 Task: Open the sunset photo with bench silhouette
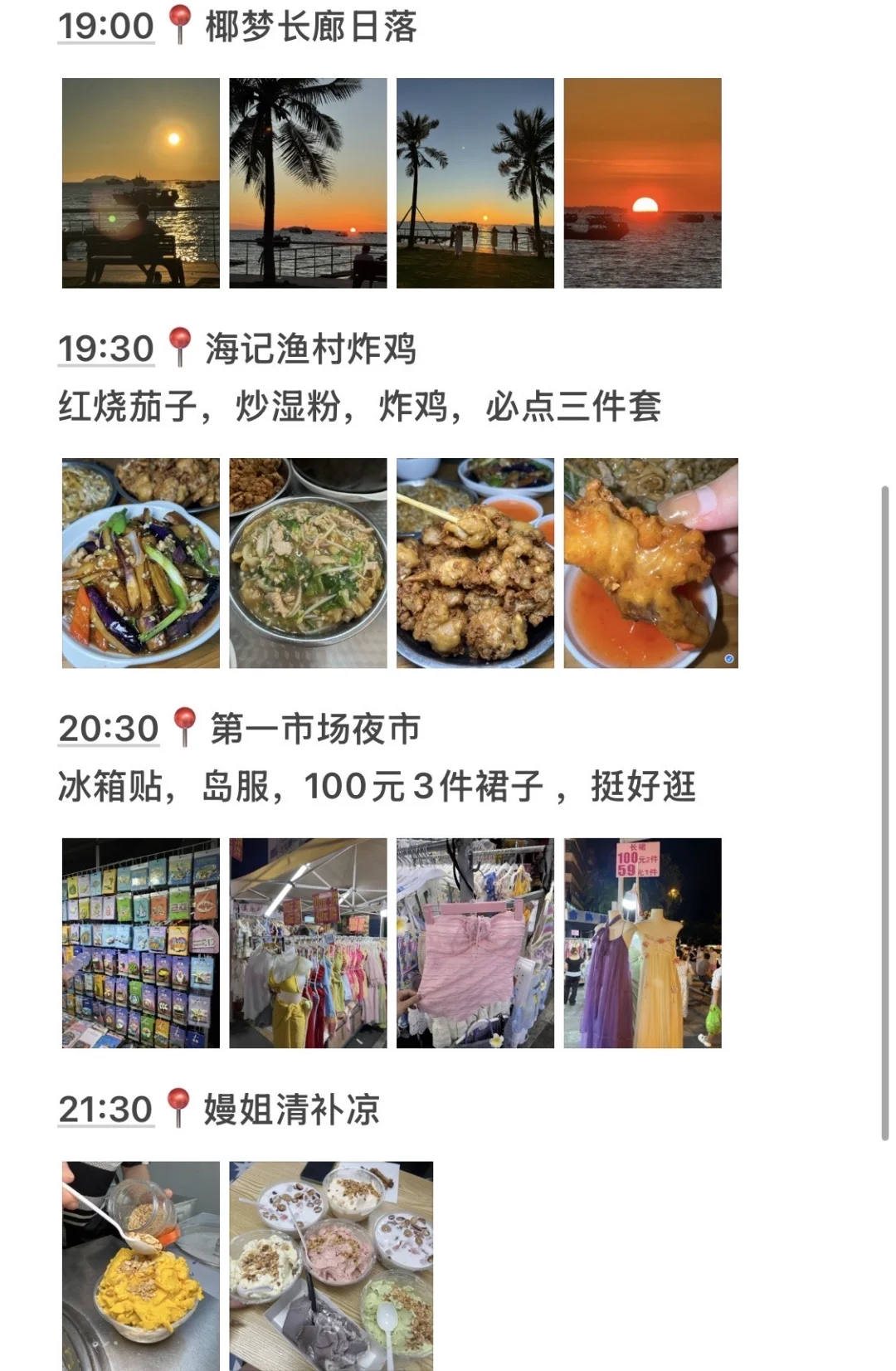tap(141, 183)
